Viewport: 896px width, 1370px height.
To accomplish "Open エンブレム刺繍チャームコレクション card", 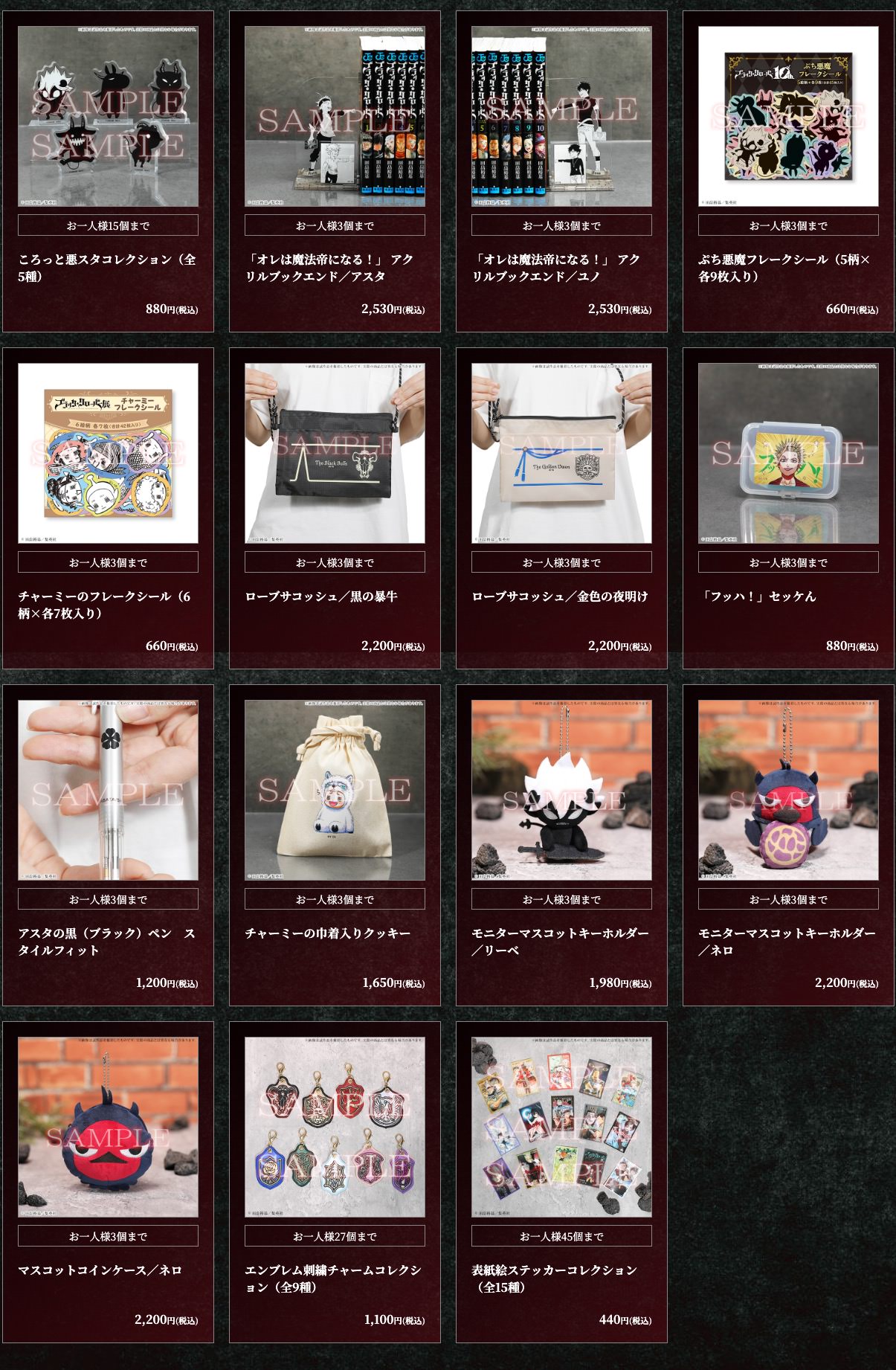I will pyautogui.click(x=335, y=1128).
